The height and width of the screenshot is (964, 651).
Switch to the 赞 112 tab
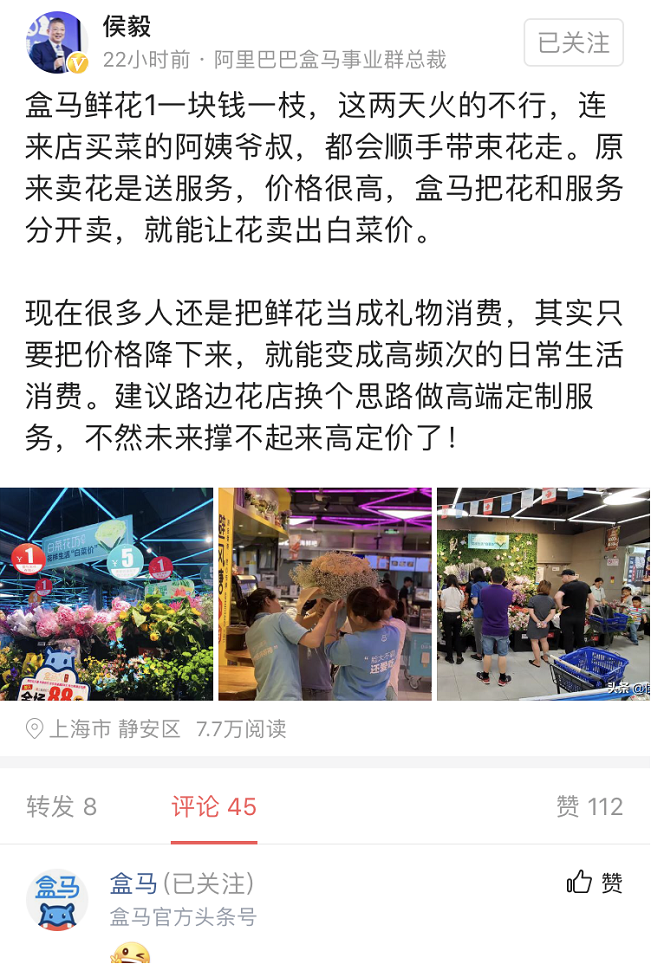pos(589,806)
